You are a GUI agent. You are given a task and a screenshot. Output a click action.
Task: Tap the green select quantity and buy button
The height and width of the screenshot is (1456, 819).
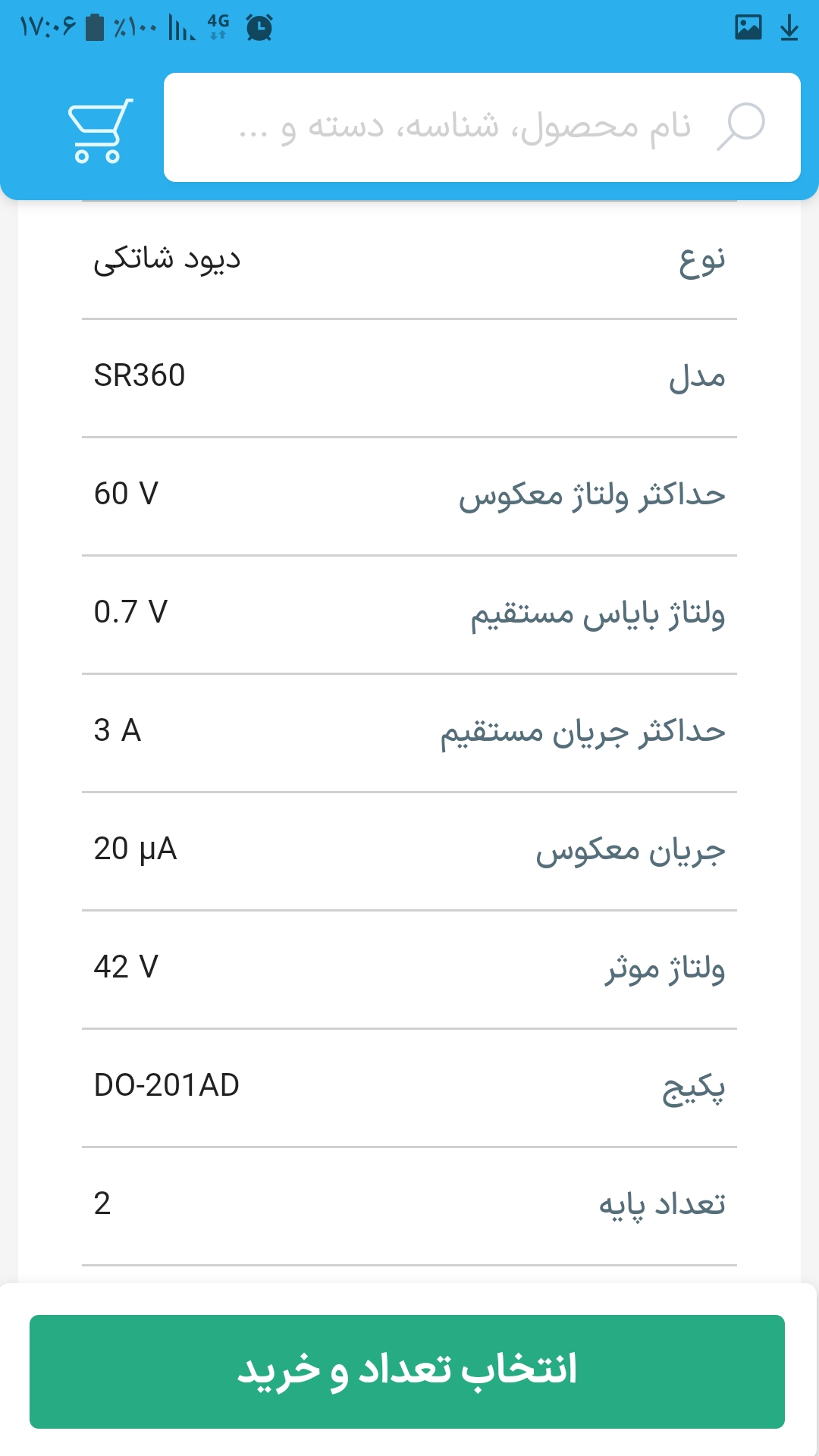point(407,1372)
